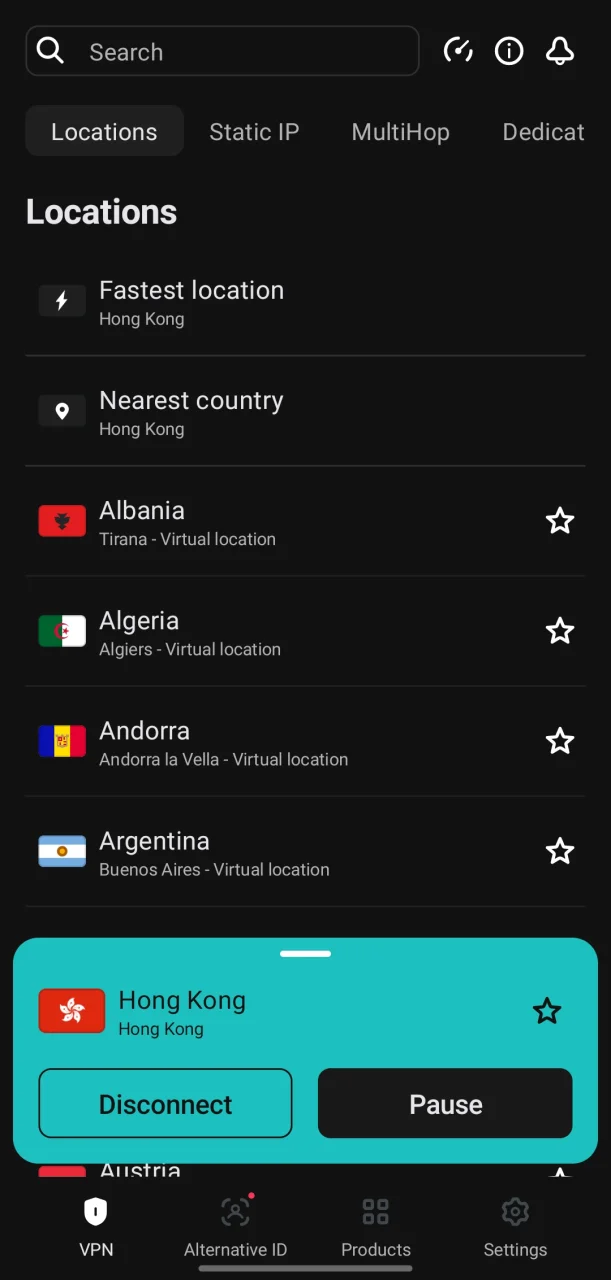Open the info icon in the top bar
Image resolution: width=611 pixels, height=1280 pixels.
click(509, 51)
